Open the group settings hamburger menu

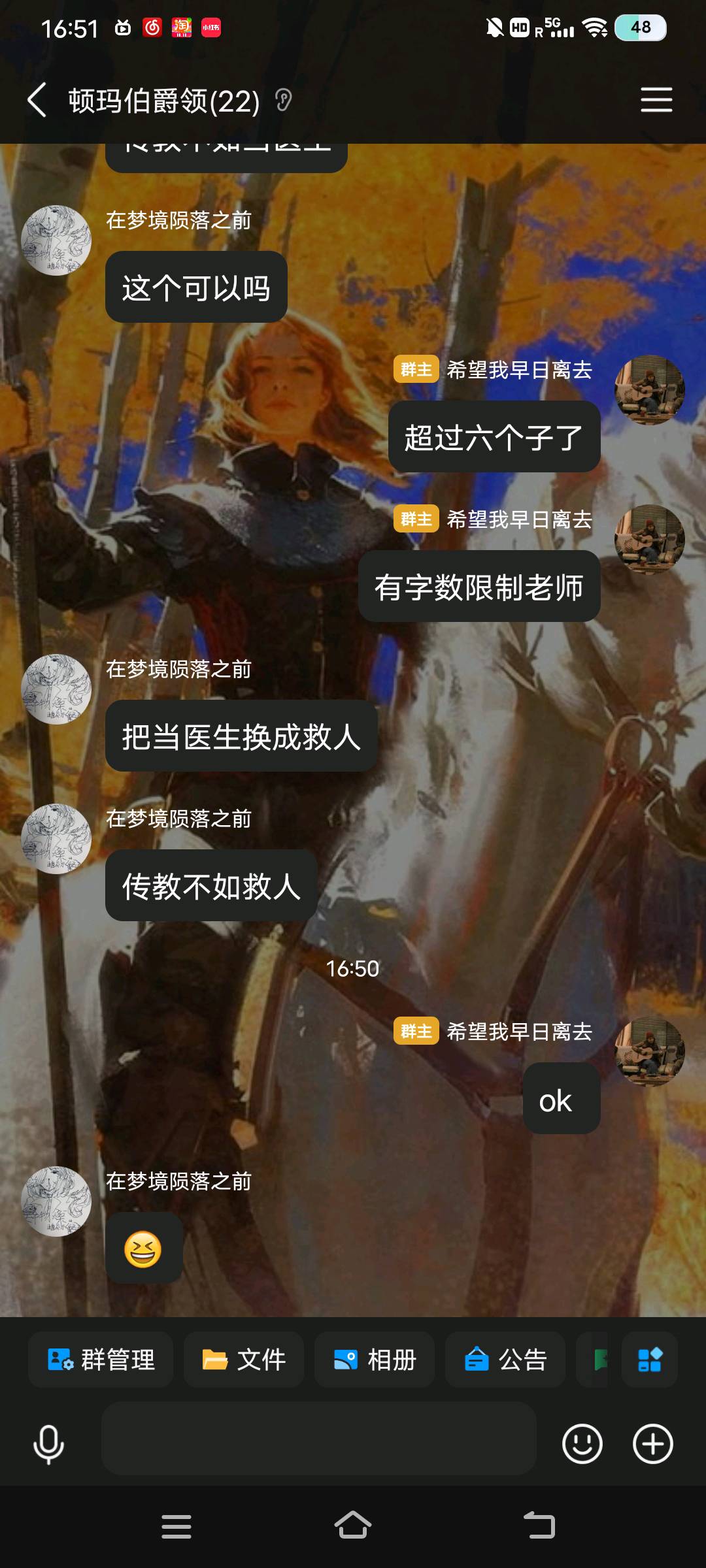click(x=656, y=100)
